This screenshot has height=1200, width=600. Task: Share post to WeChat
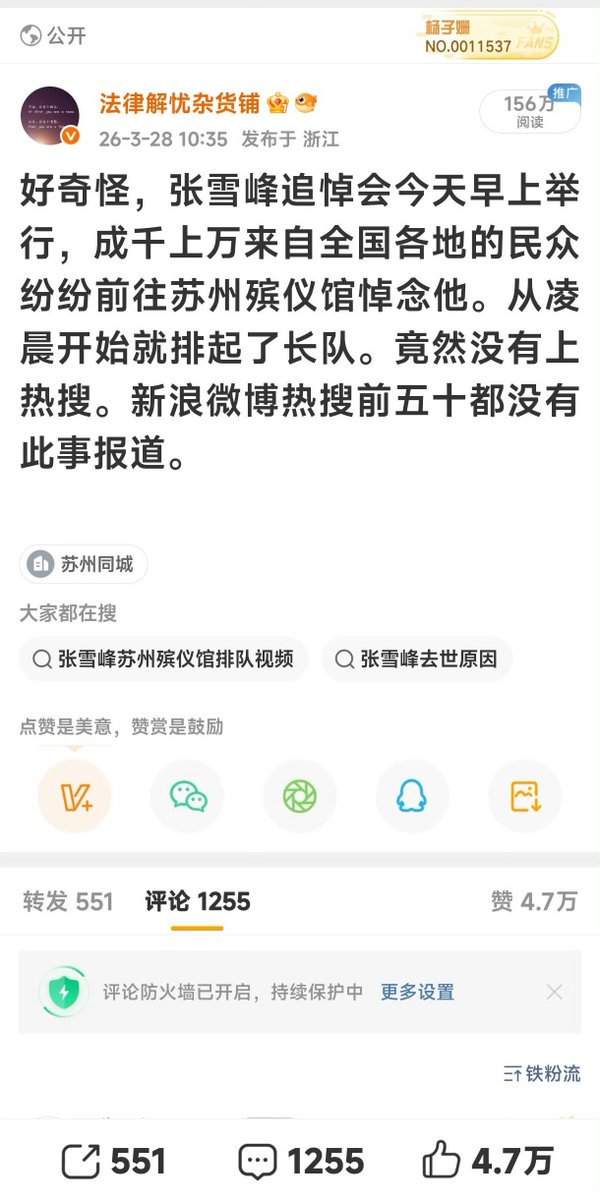coord(187,796)
